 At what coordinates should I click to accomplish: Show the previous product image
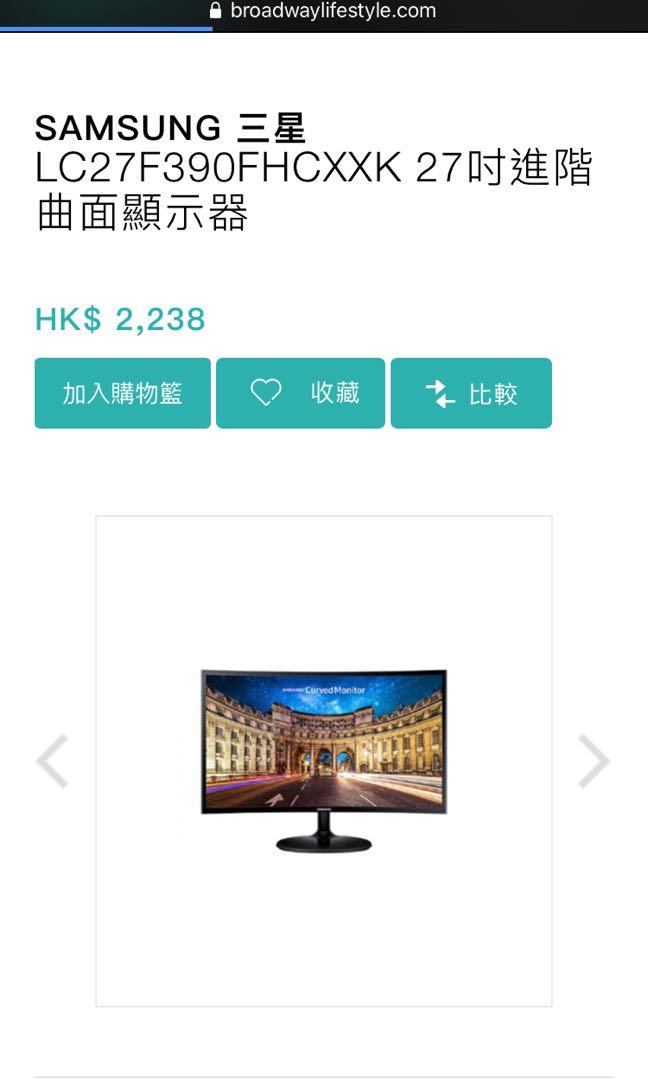coord(52,762)
